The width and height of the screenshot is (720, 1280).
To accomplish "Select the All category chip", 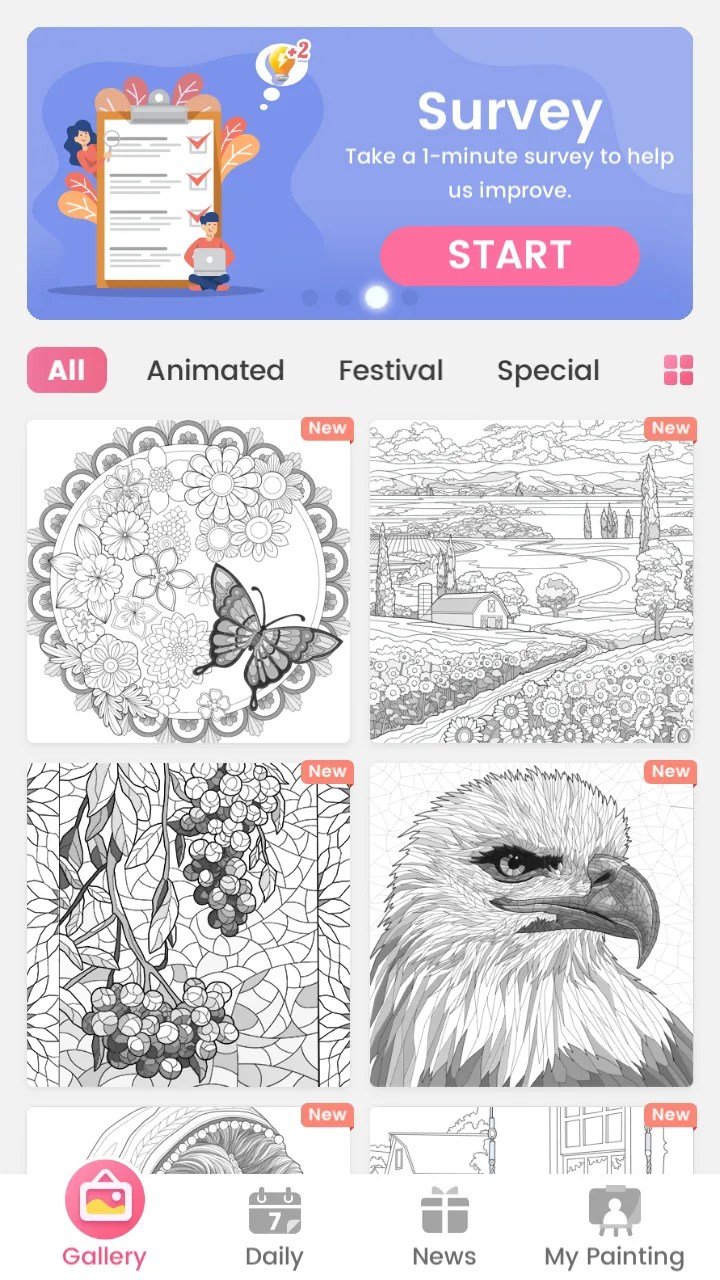I will [x=67, y=370].
